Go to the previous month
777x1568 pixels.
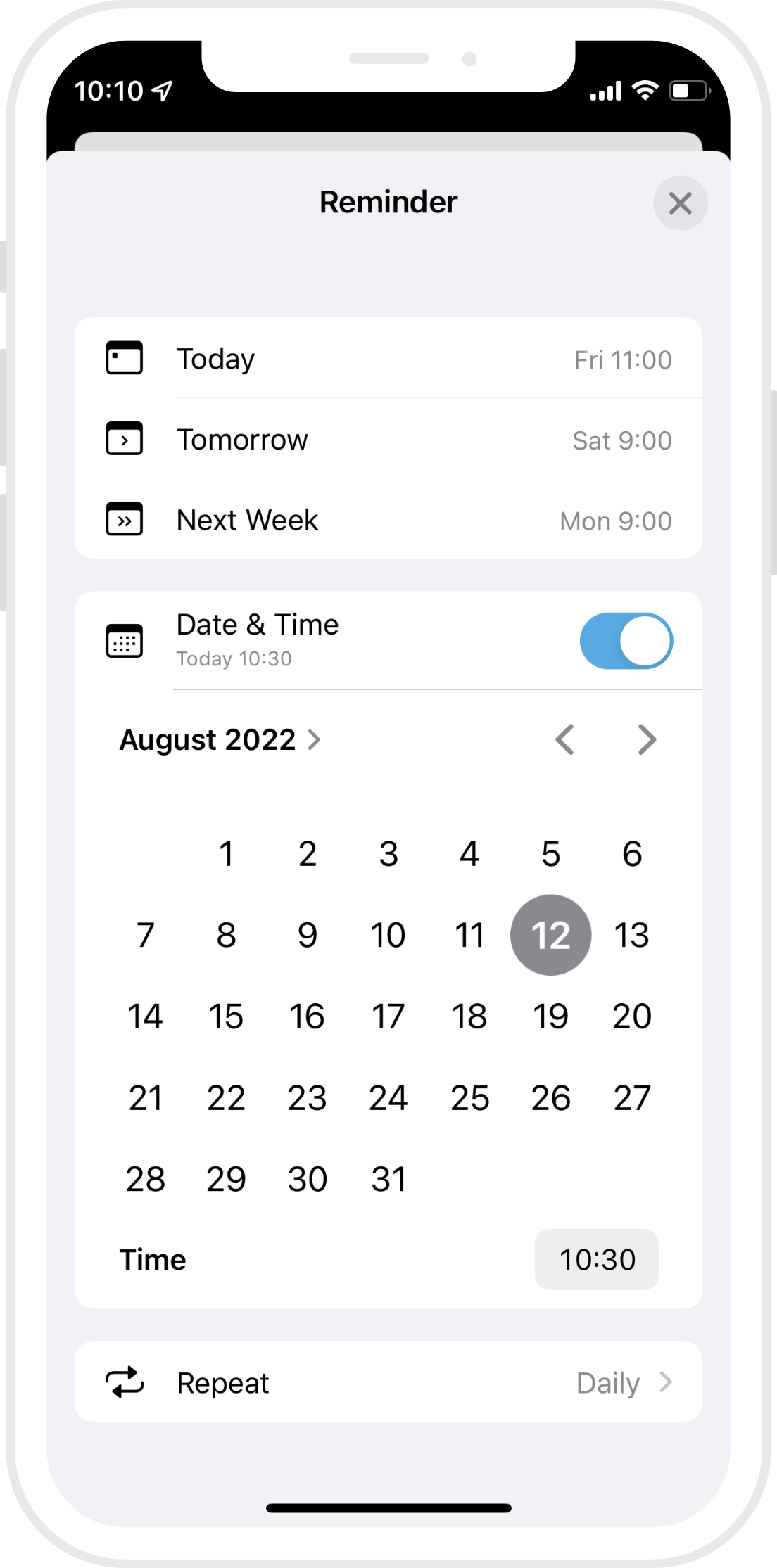[x=565, y=740]
